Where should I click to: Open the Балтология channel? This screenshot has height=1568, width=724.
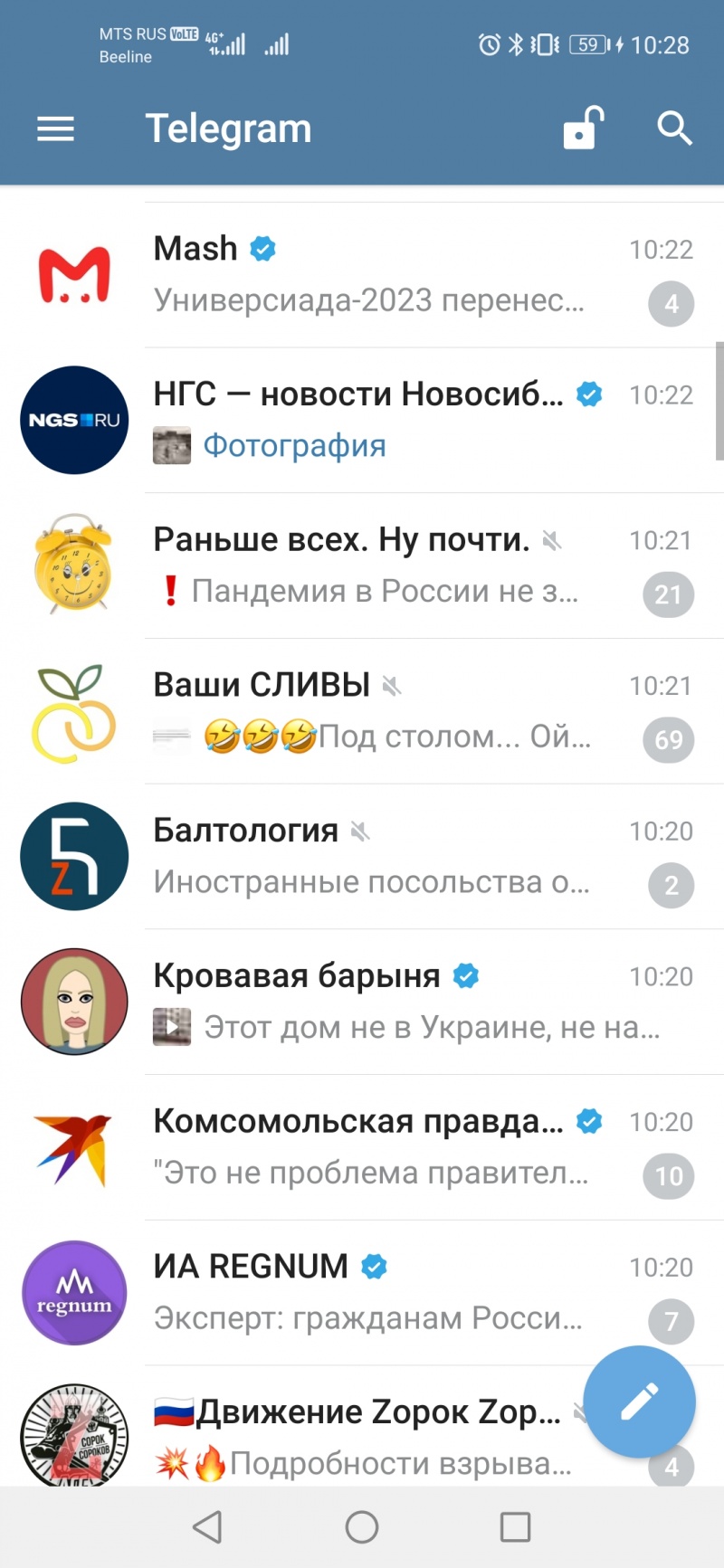(x=362, y=857)
